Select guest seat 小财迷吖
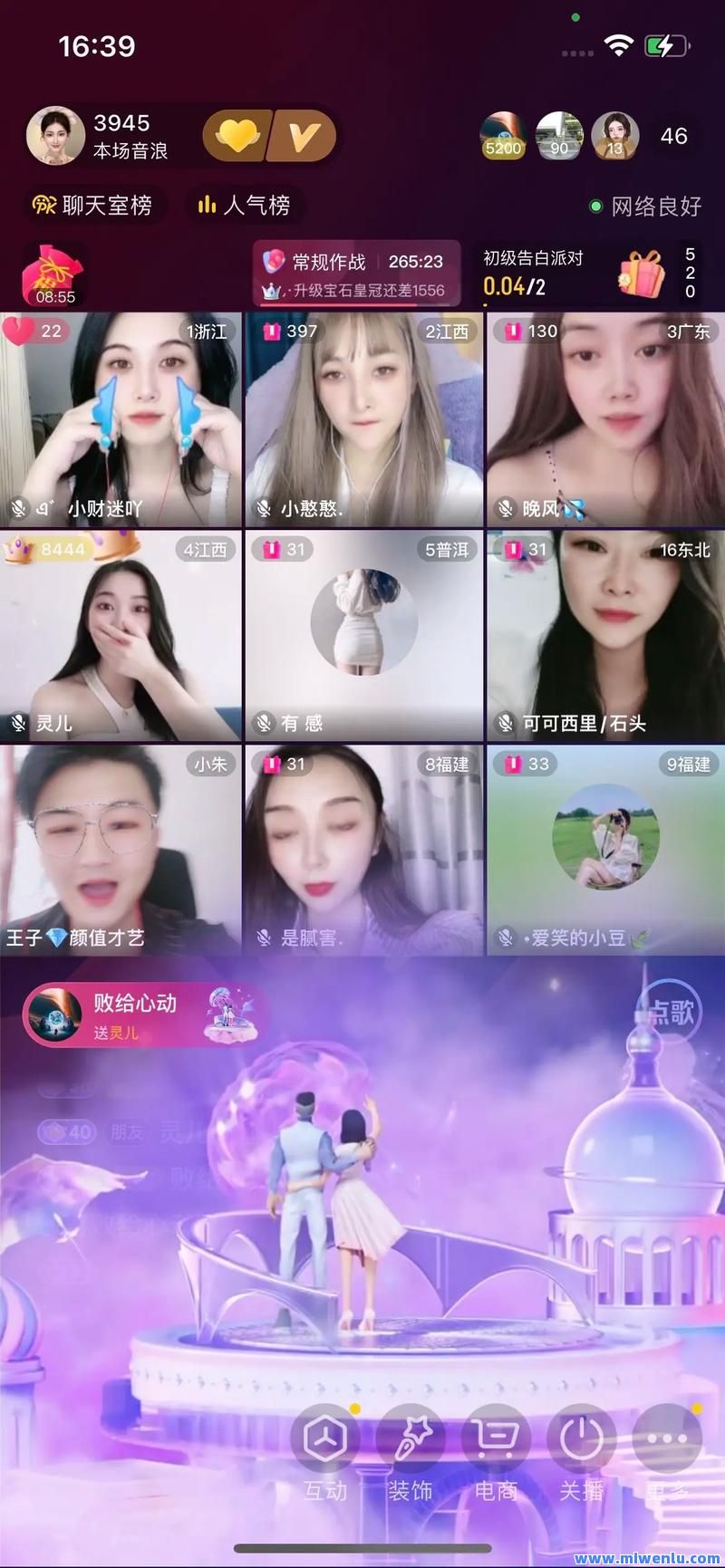Viewport: 725px width, 1568px height. 121,419
